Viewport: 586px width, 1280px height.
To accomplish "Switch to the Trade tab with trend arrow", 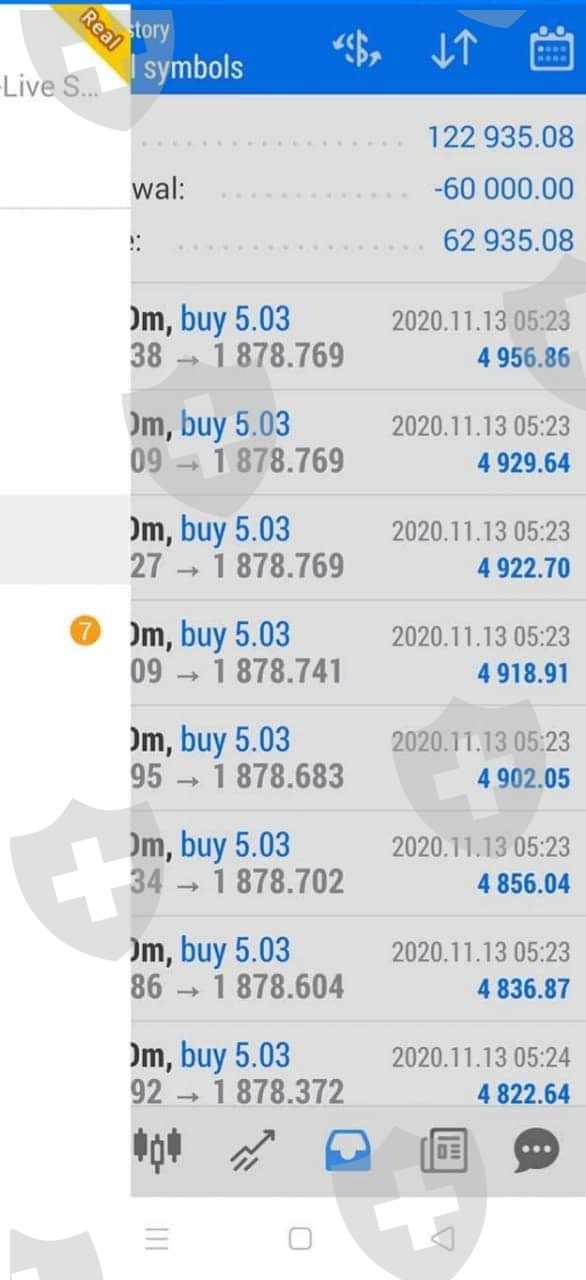I will [x=252, y=1151].
